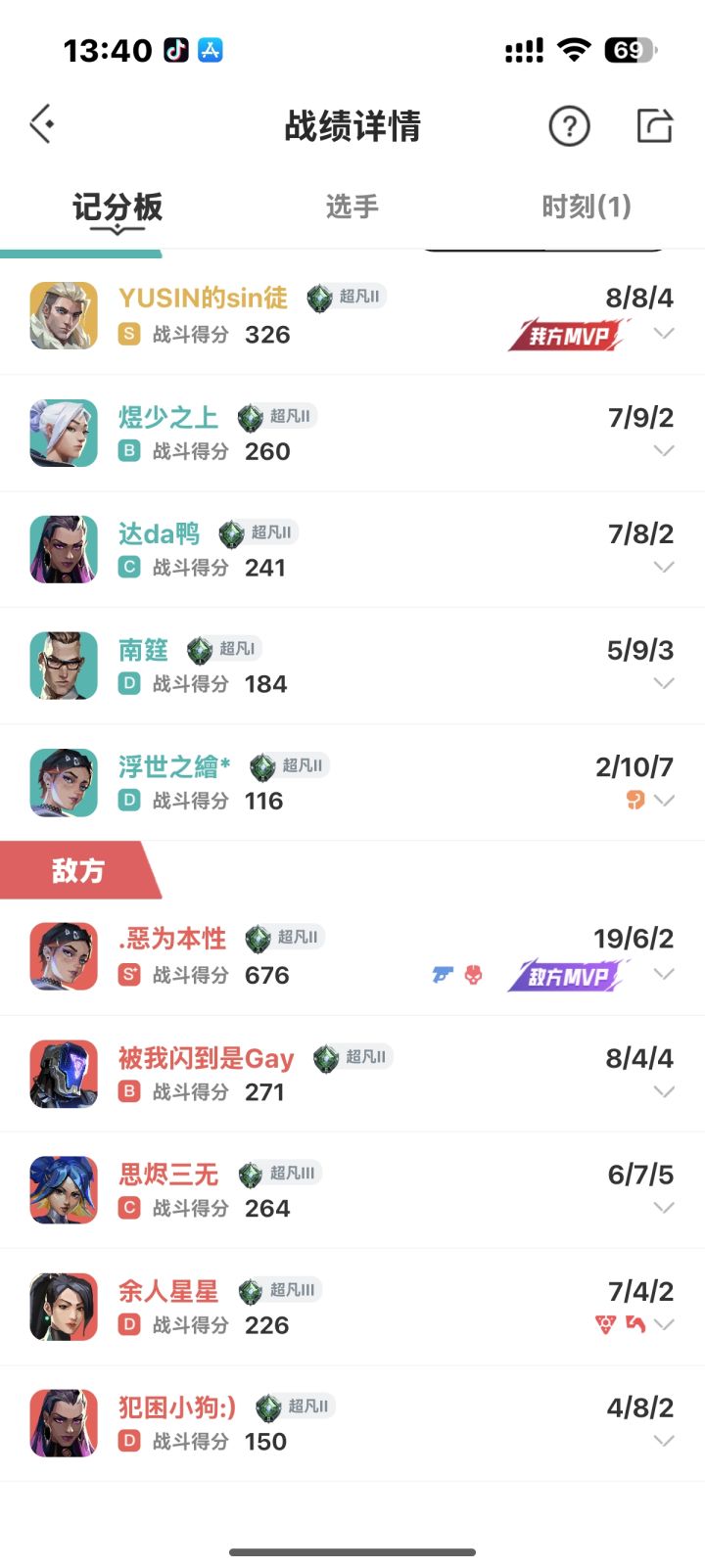The width and height of the screenshot is (705, 1568).
Task: Click the orange mouth icon on 浮世之繪*'s row
Action: pyautogui.click(x=636, y=801)
